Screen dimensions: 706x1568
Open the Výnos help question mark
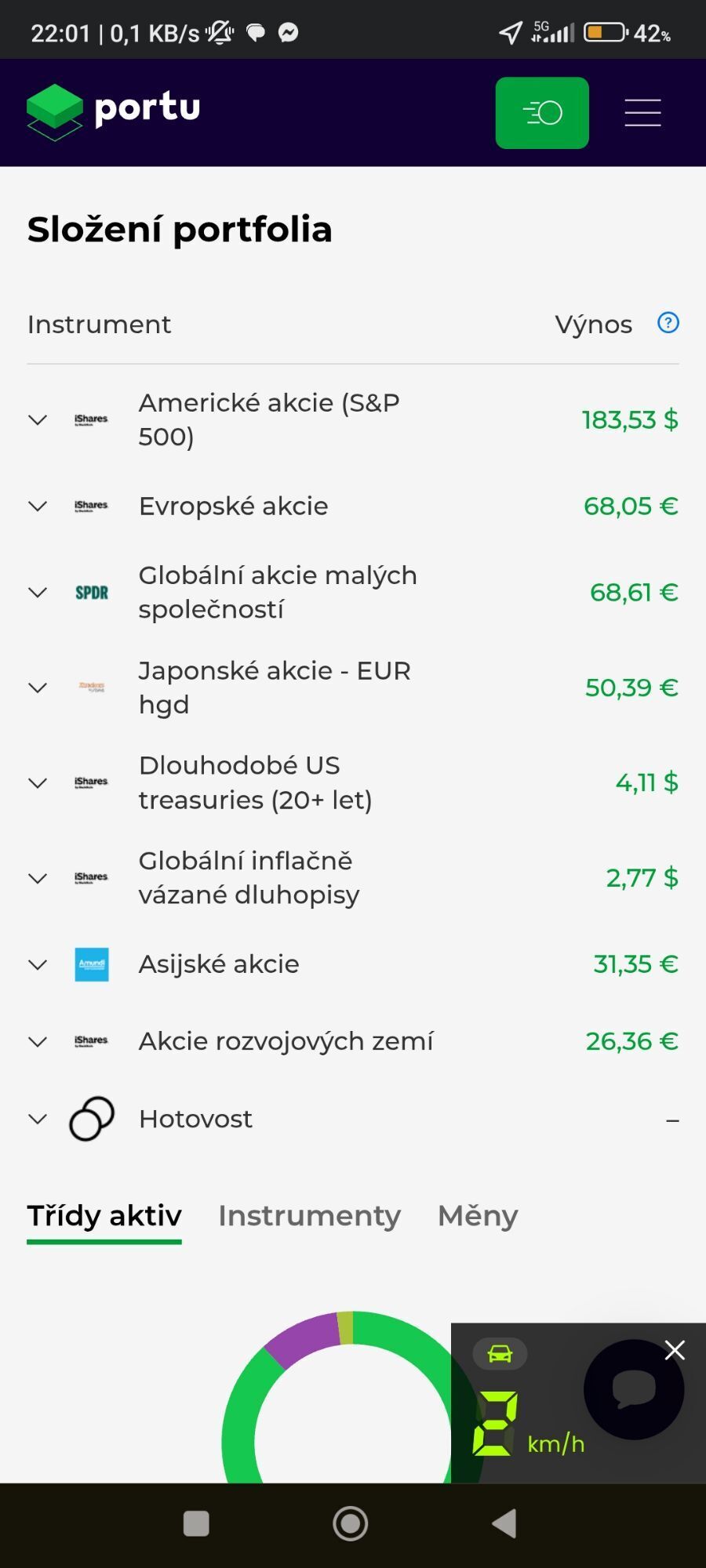(668, 323)
